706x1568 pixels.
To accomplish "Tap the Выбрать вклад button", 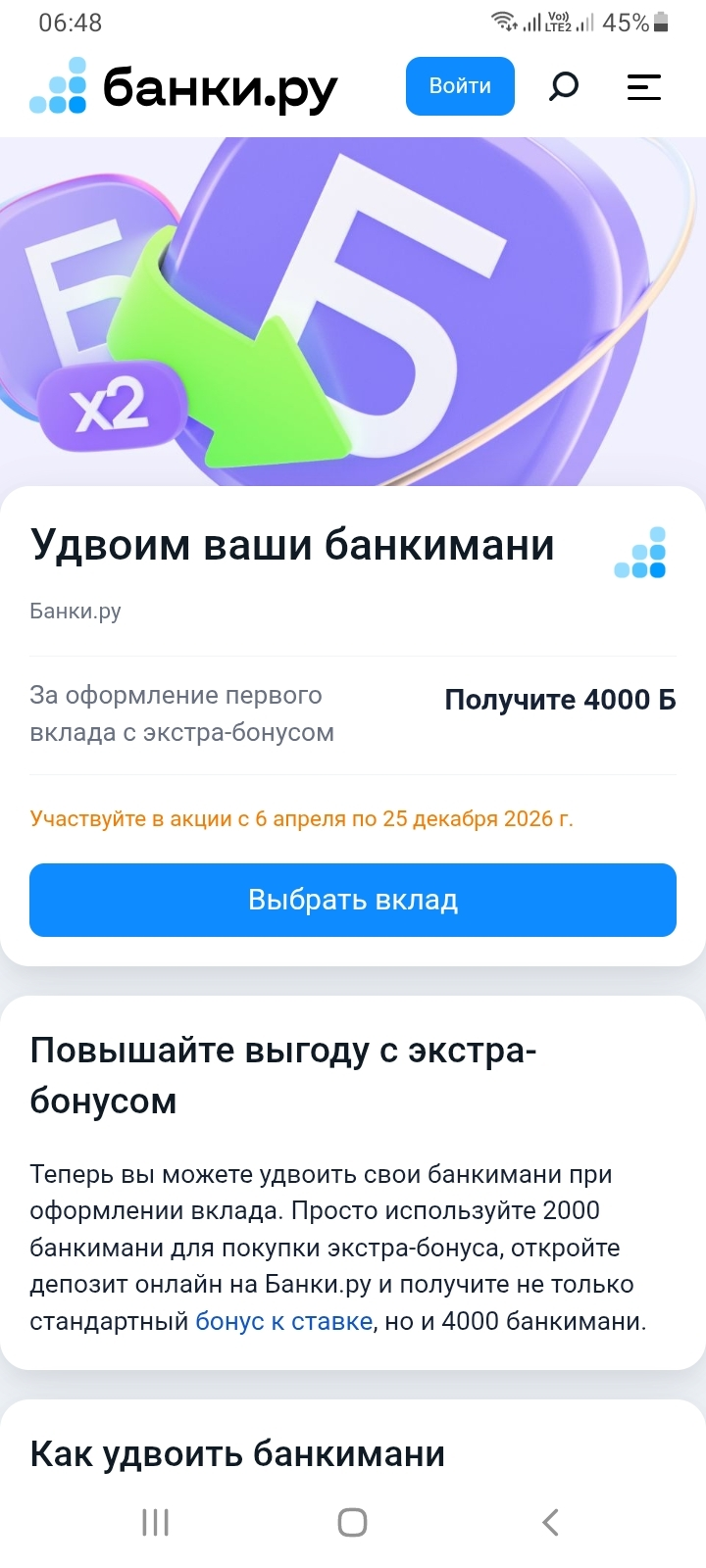I will (x=353, y=900).
